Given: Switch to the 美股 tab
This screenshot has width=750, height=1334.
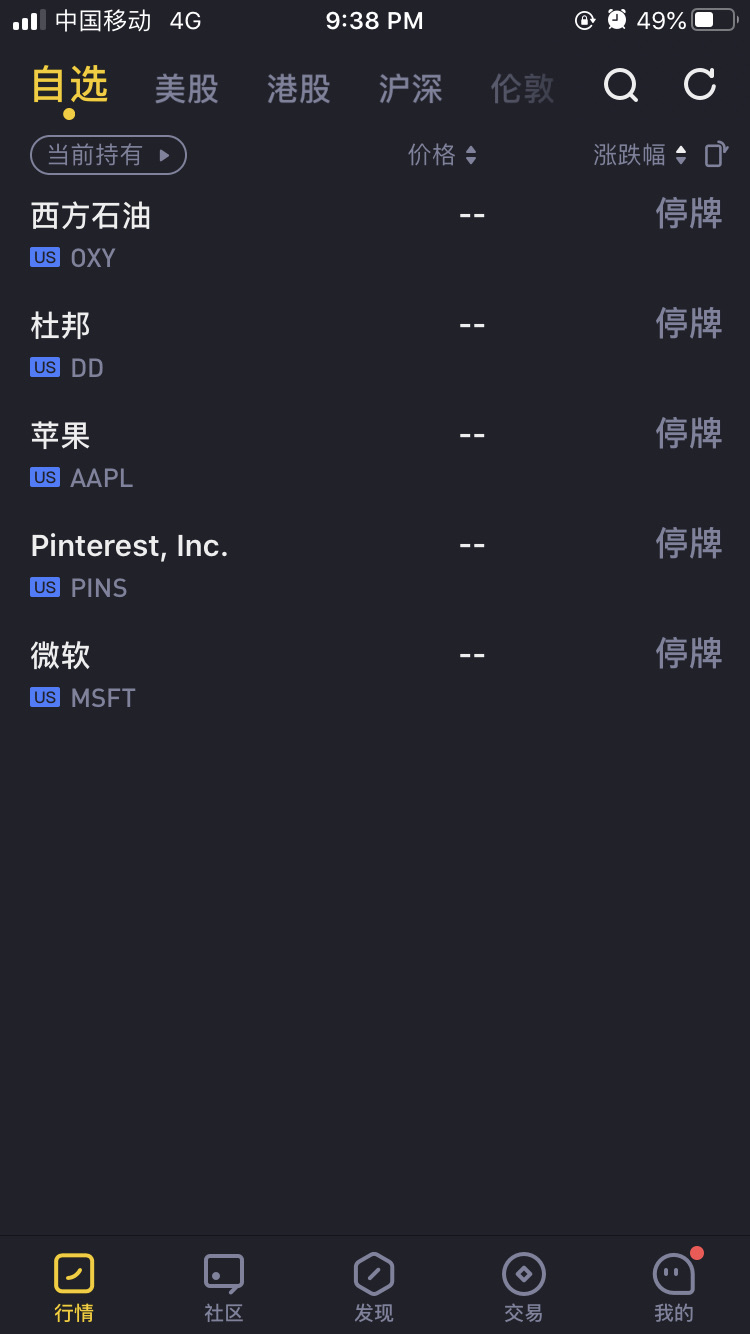Looking at the screenshot, I should (x=187, y=89).
